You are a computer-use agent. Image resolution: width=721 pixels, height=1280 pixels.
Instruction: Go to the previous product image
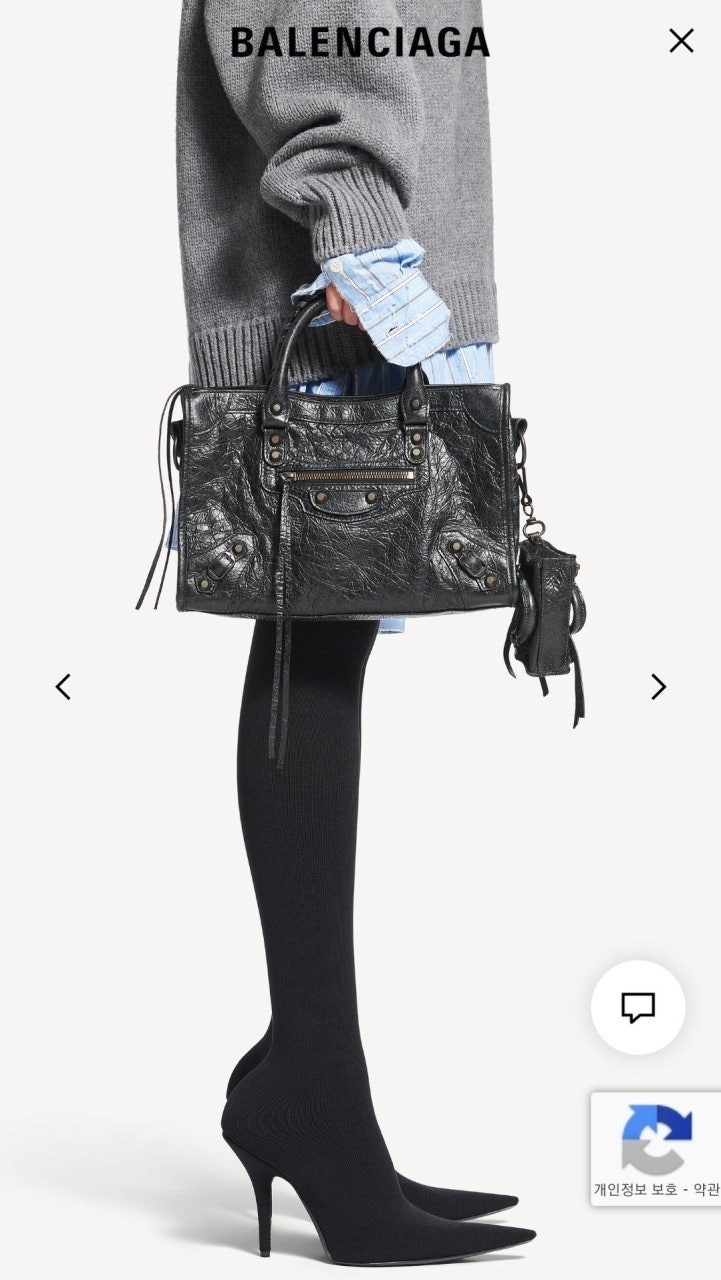pos(63,687)
